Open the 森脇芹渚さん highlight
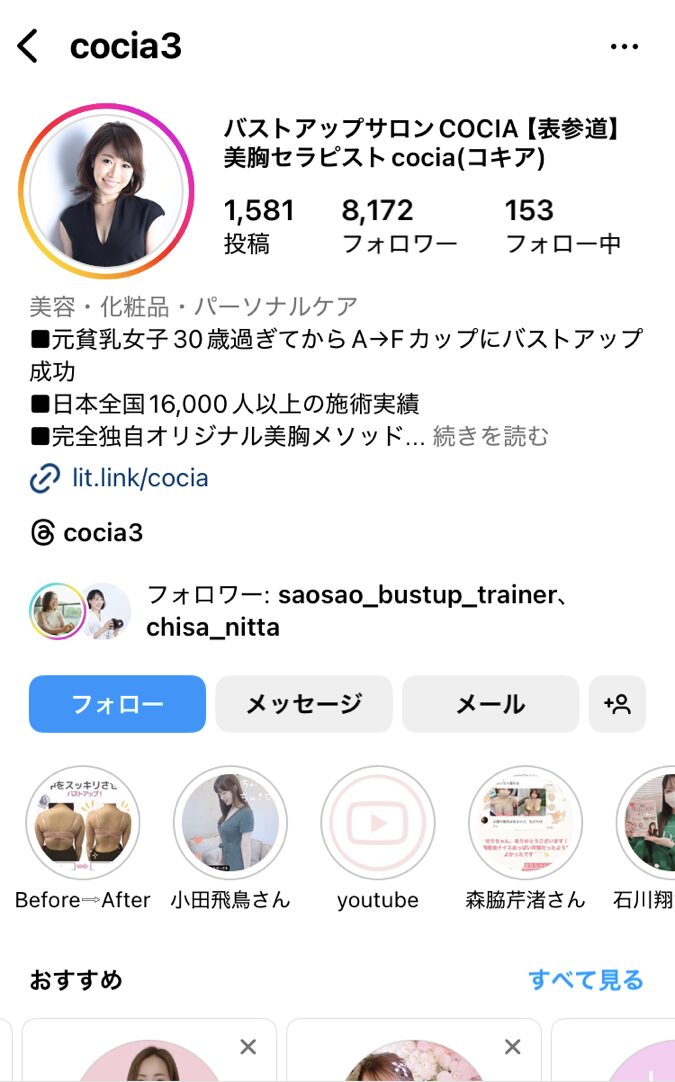 tap(525, 823)
